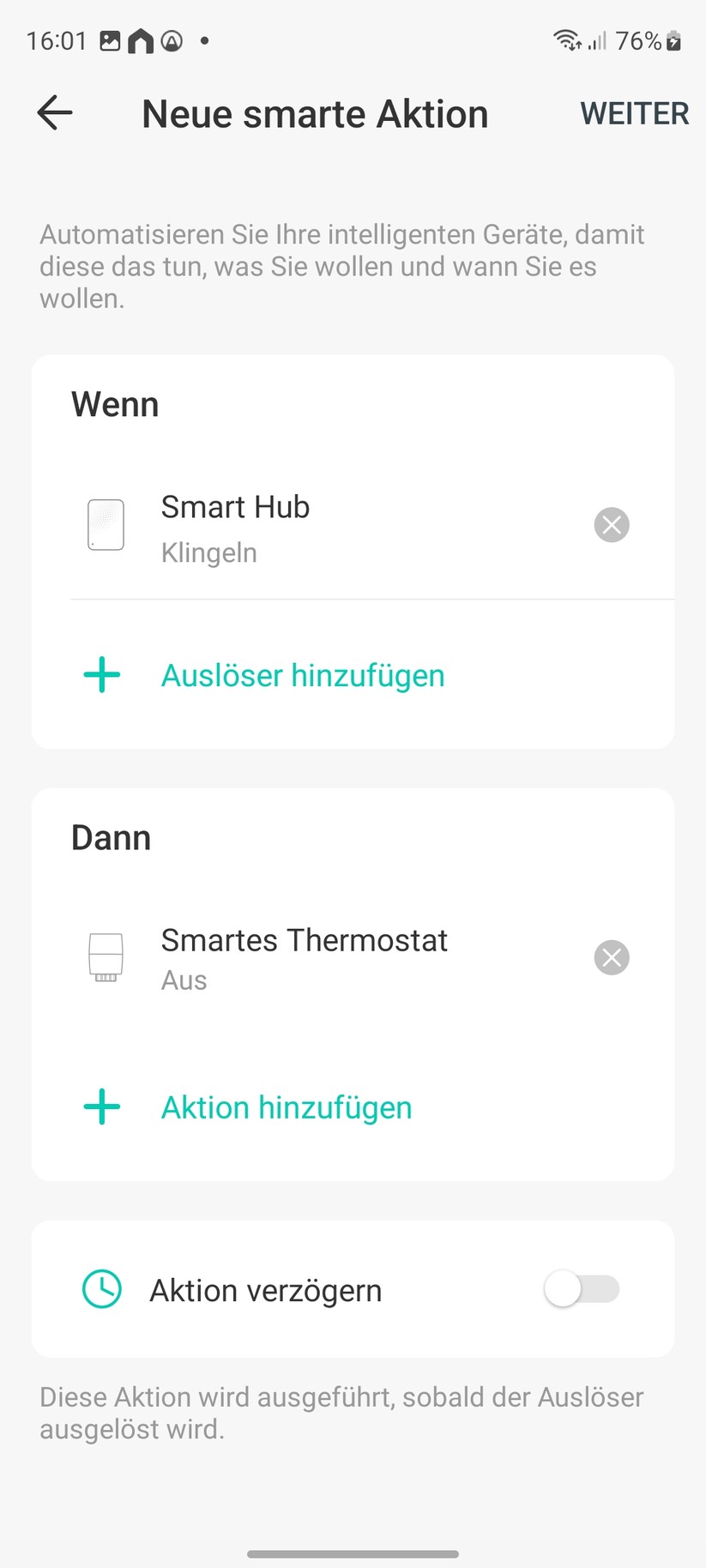This screenshot has width=706, height=1568.
Task: Tap the plus icon beside Auslöser hinzufügen
Action: point(101,675)
